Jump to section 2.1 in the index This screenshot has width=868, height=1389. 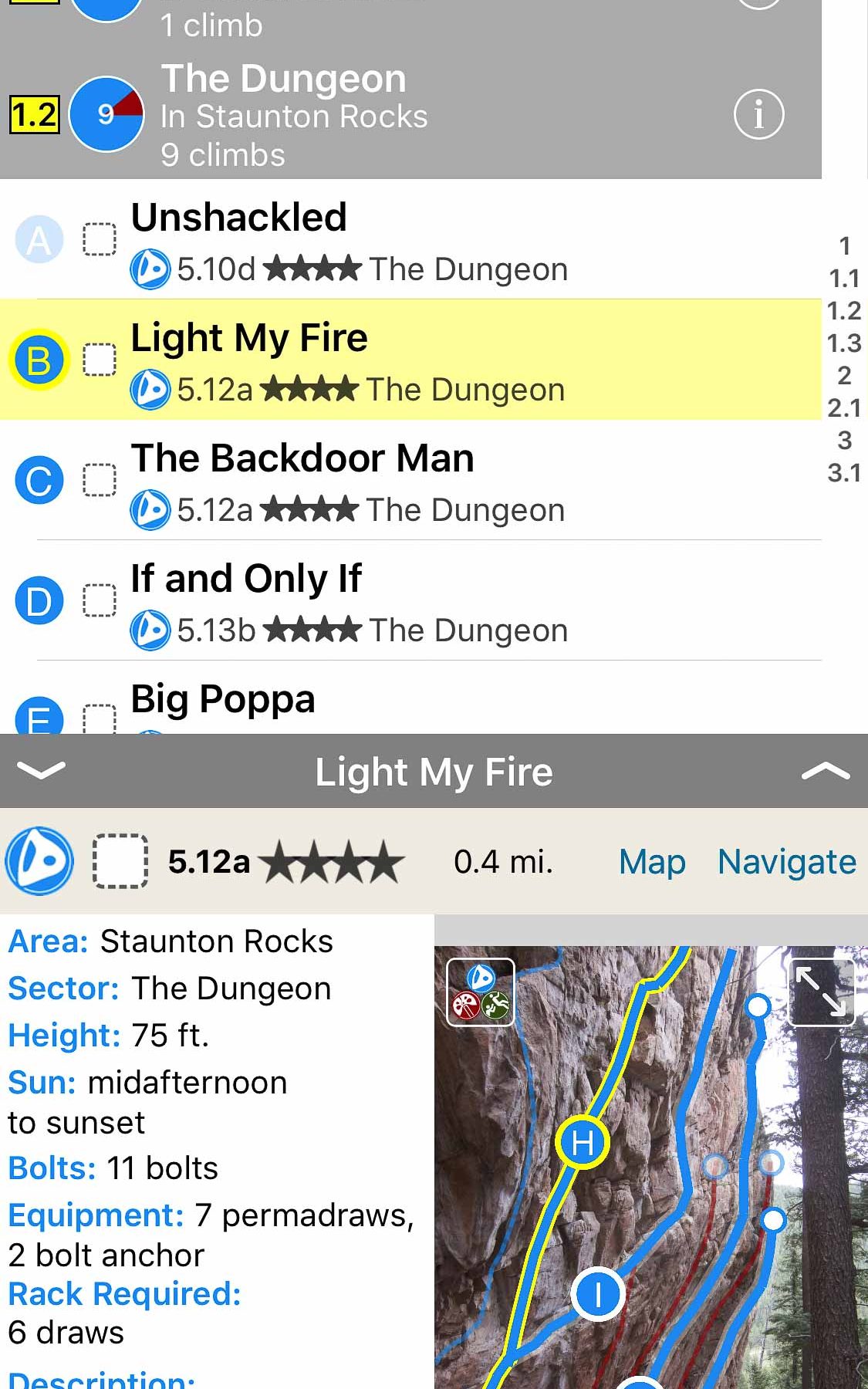[844, 407]
